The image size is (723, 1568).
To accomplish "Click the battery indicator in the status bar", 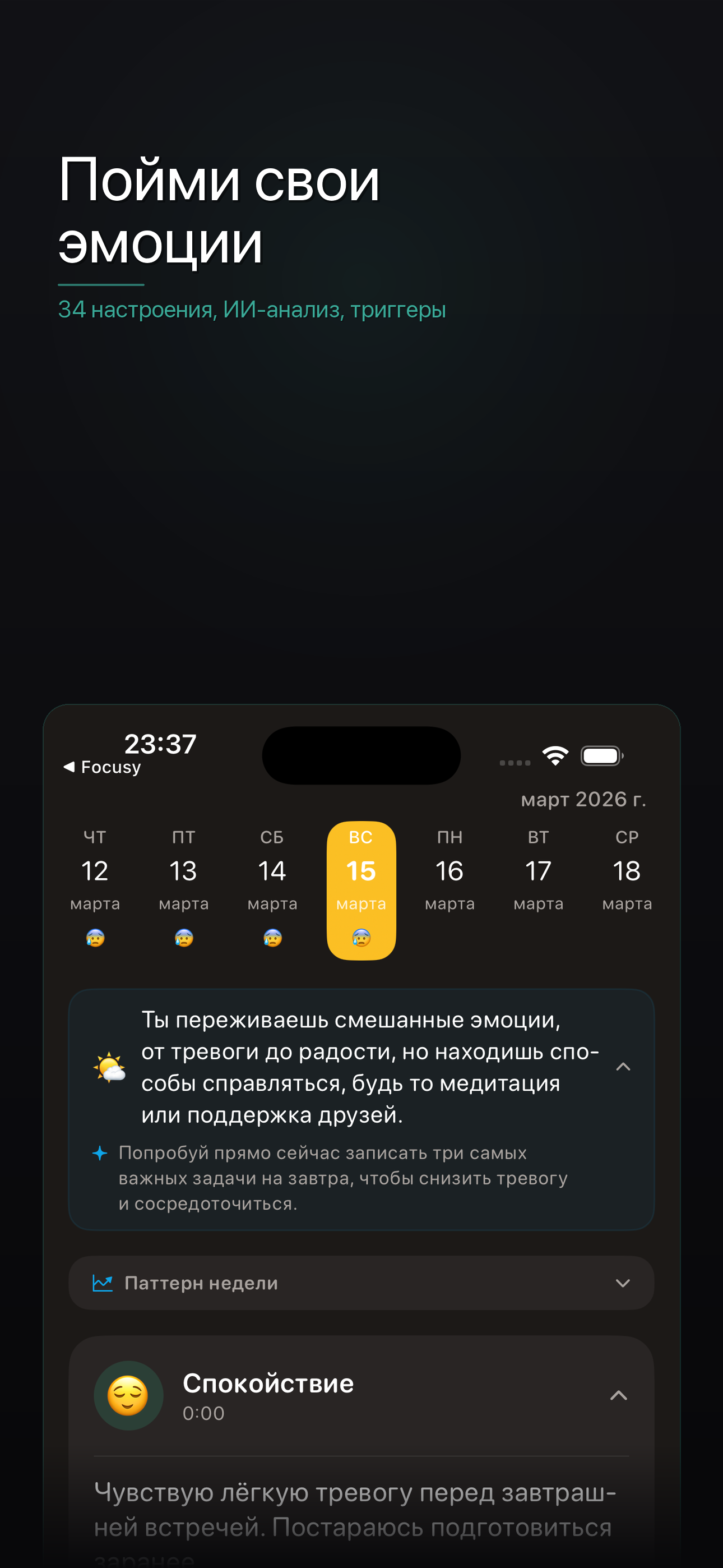I will coord(601,755).
